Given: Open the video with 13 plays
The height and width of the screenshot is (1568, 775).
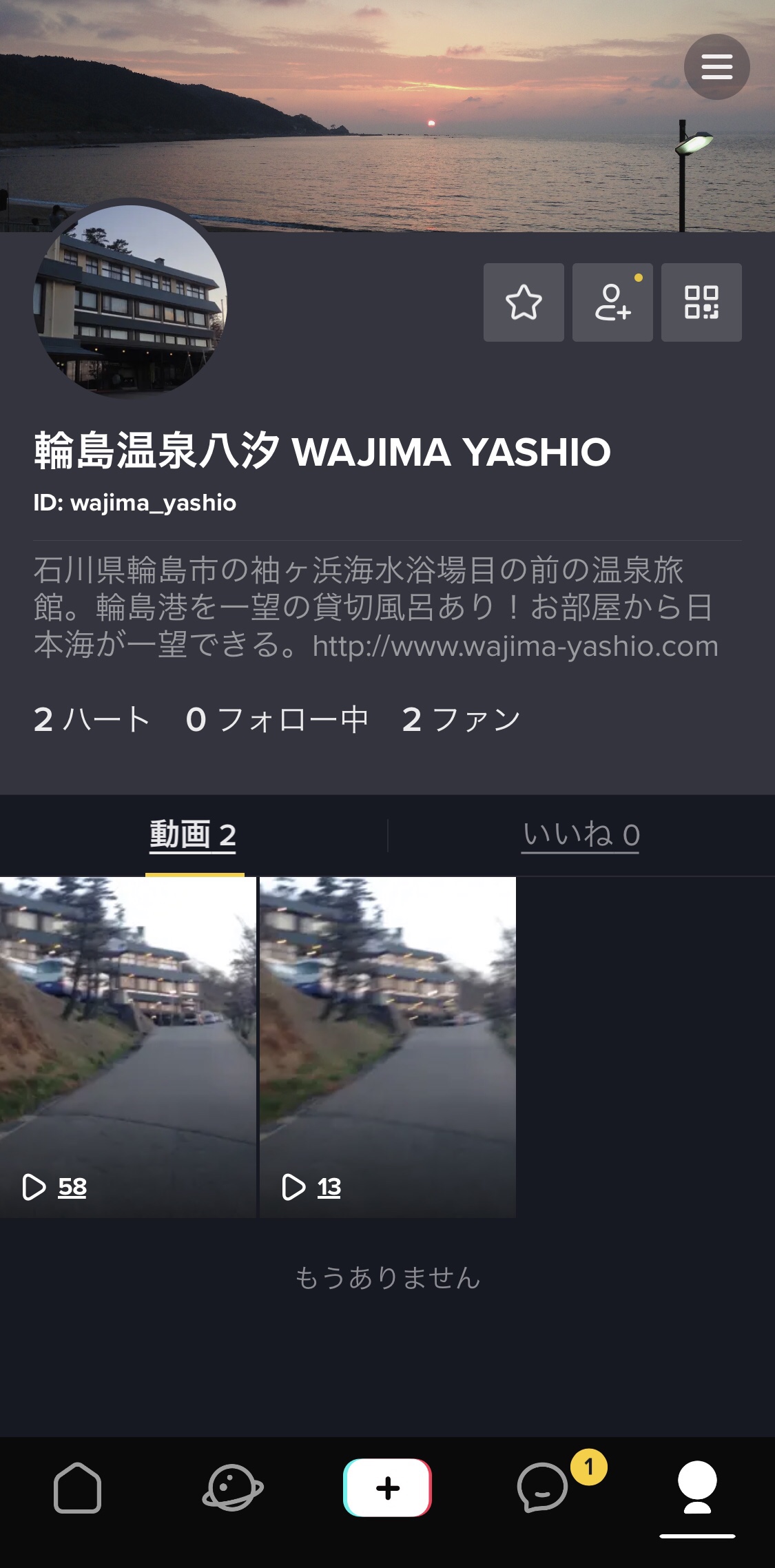Looking at the screenshot, I should tap(388, 1047).
